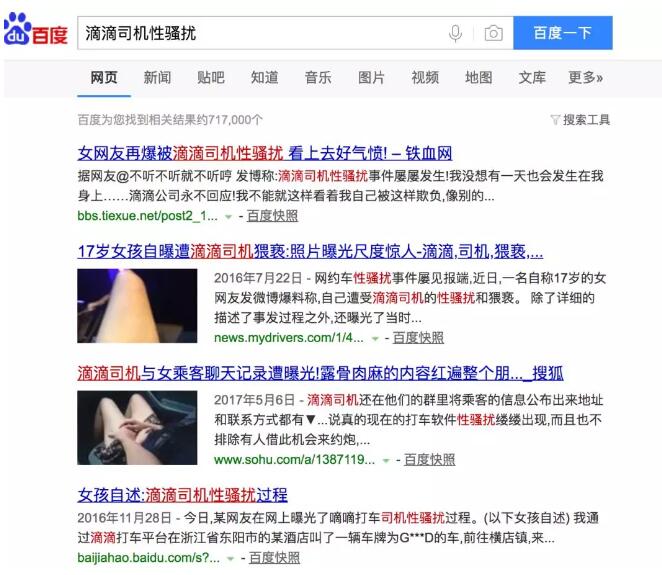
Task: Switch to the 文库 tab
Action: [x=532, y=77]
